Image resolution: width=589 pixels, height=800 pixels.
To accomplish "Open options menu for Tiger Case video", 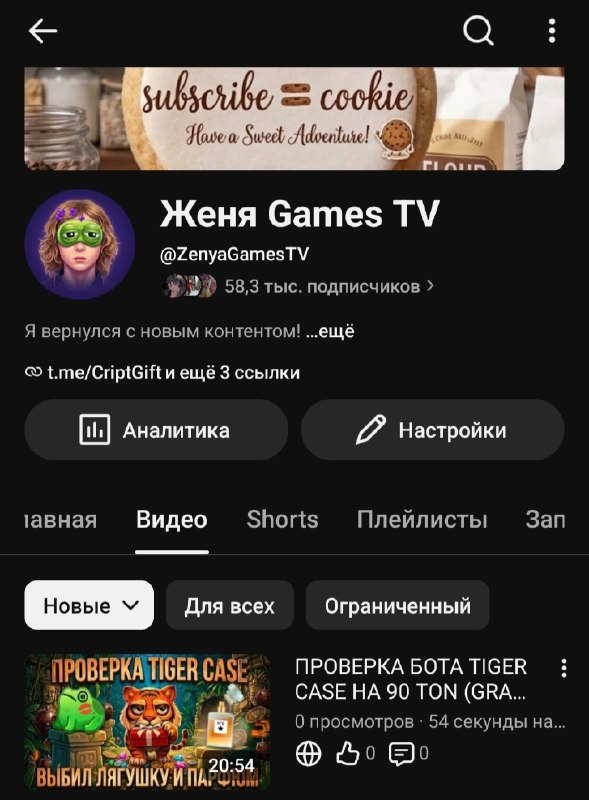I will (x=563, y=668).
